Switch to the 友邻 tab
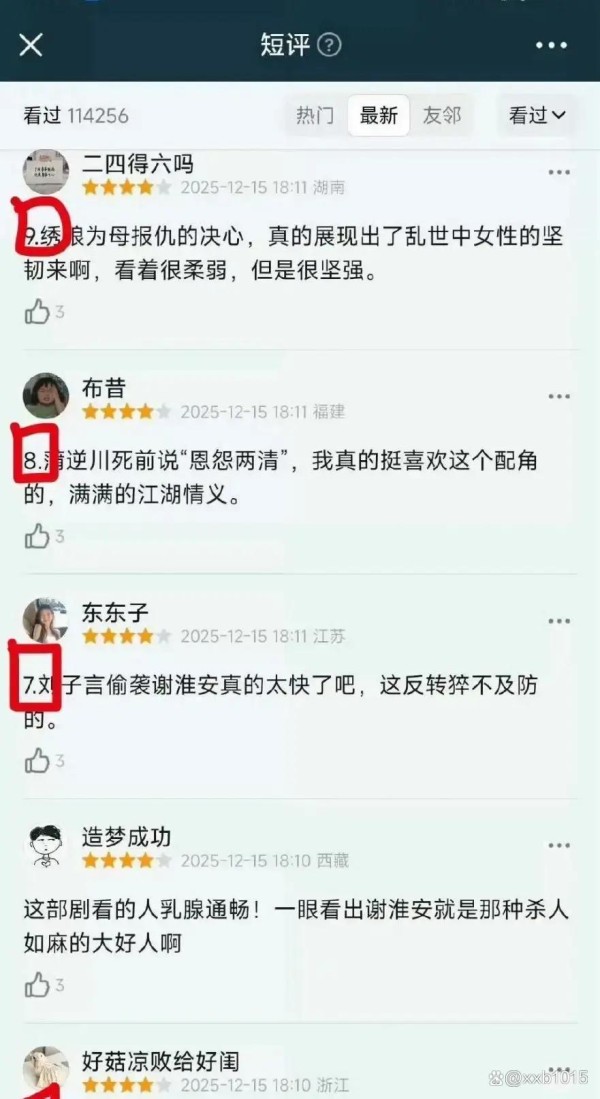Screen dimensions: 600x1099 442,115
